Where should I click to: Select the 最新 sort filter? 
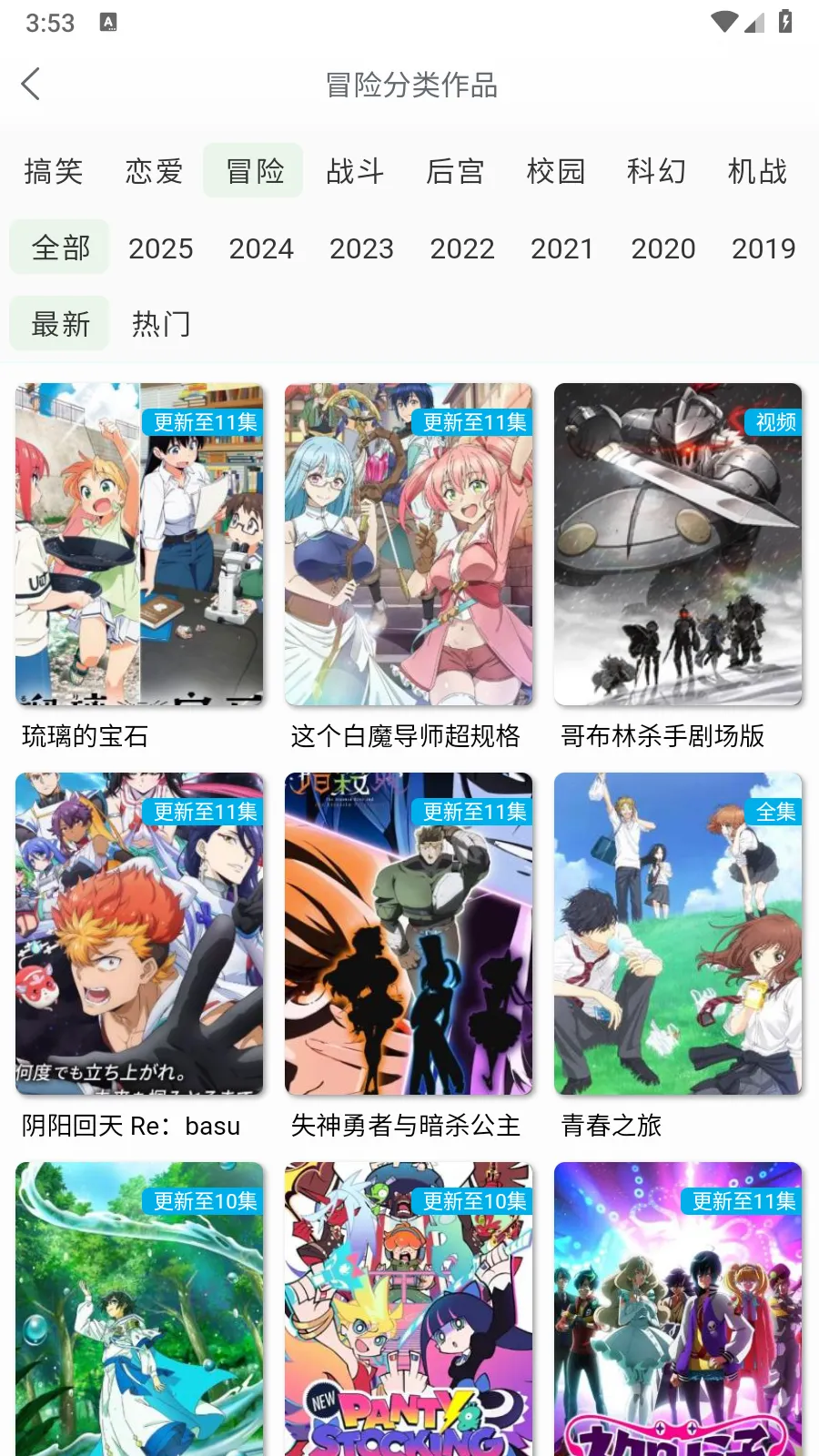coord(58,323)
